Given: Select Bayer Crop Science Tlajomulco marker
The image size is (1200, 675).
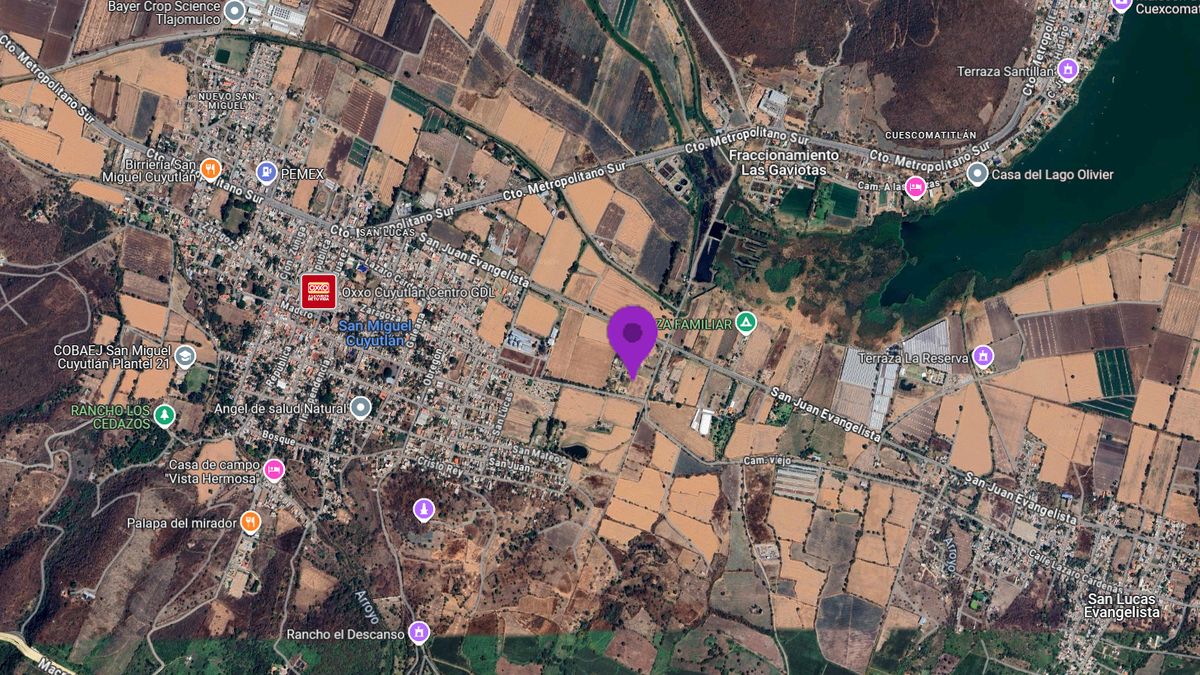Looking at the screenshot, I should click(235, 12).
